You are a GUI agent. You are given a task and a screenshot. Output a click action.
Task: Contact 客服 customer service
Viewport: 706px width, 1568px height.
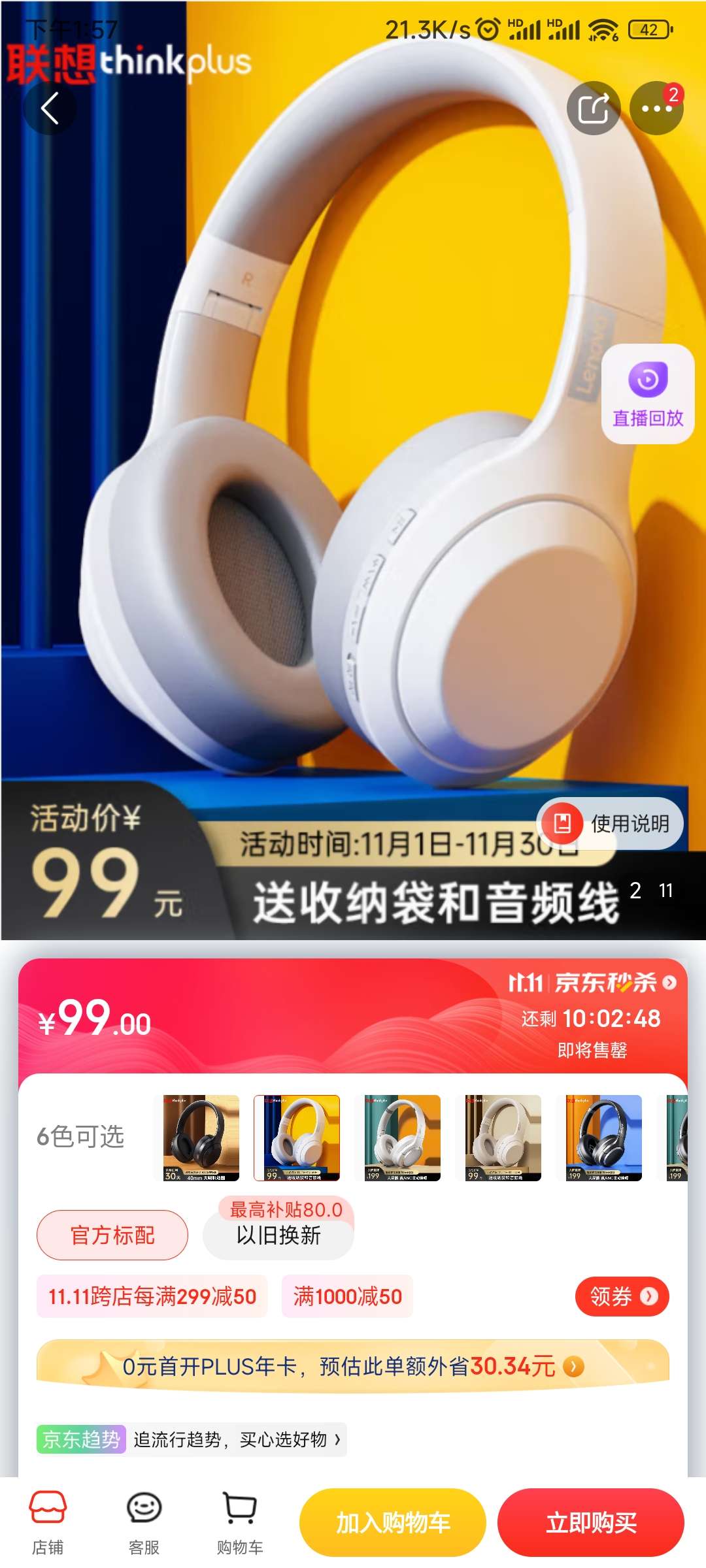coord(144,1522)
